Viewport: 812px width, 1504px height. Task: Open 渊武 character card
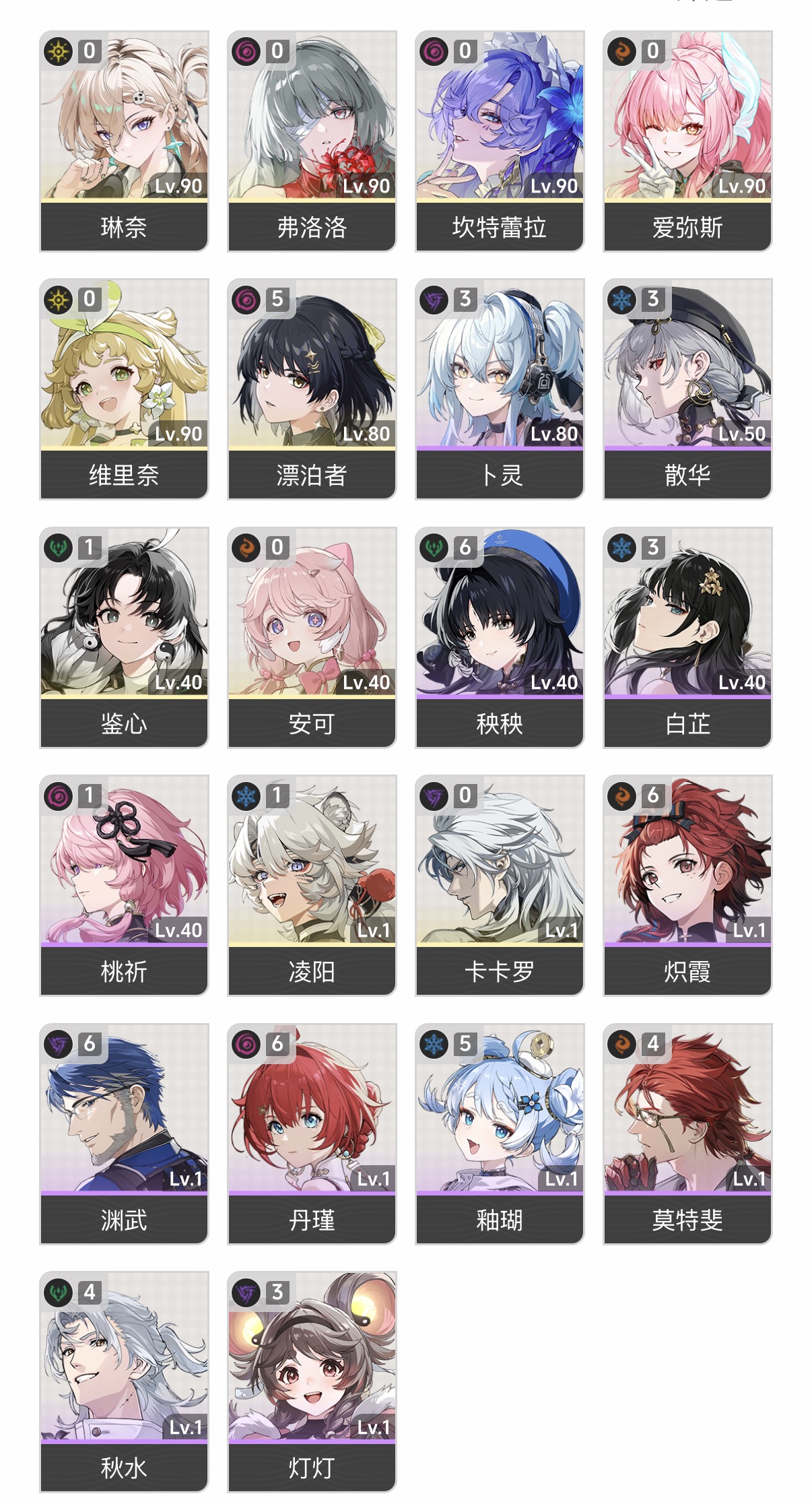(x=124, y=1134)
